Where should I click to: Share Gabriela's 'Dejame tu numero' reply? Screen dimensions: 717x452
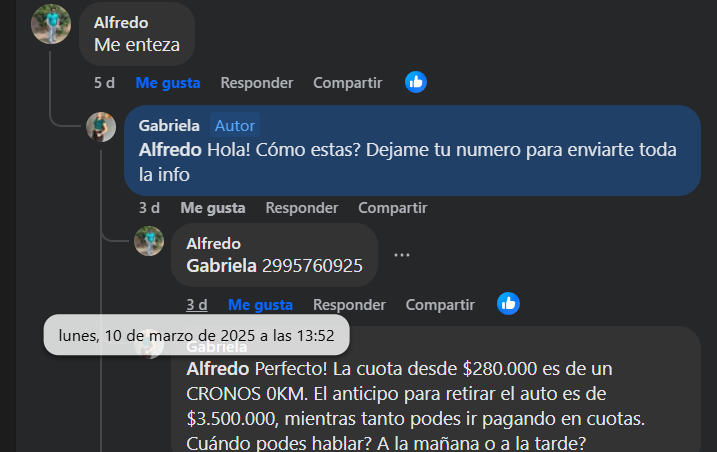point(392,208)
